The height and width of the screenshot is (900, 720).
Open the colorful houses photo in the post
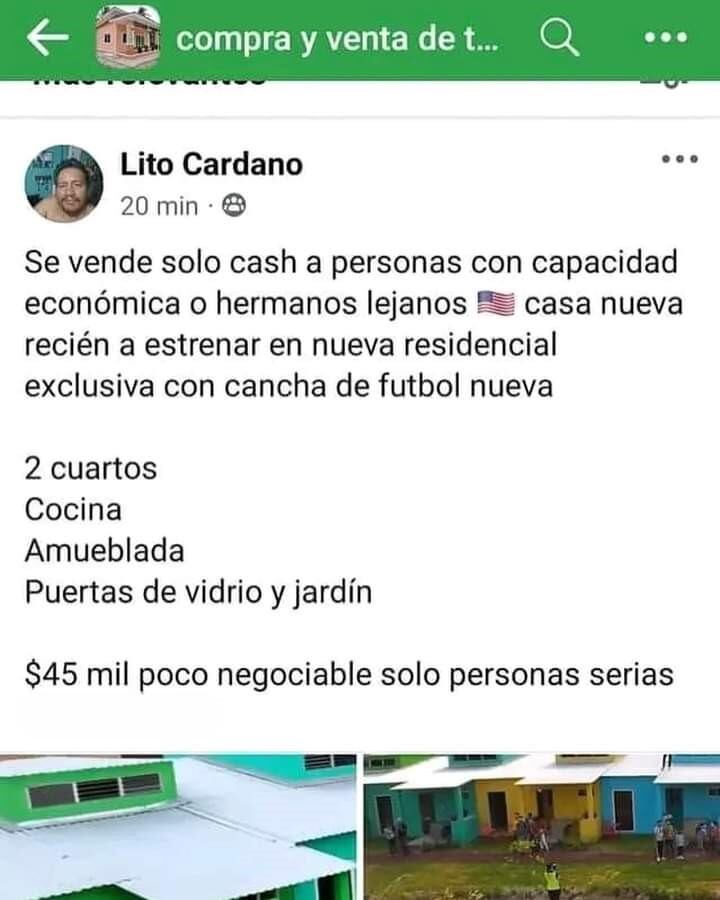(542, 827)
